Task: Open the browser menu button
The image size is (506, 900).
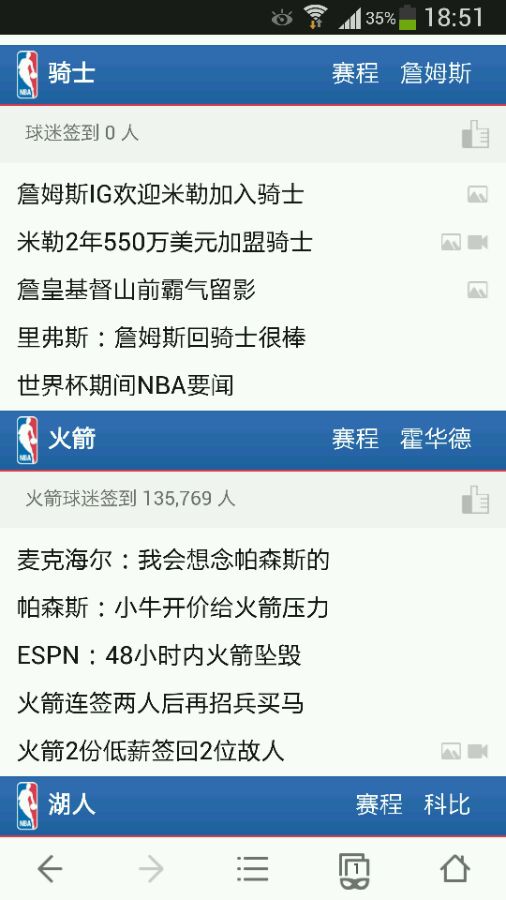Action: click(x=252, y=870)
